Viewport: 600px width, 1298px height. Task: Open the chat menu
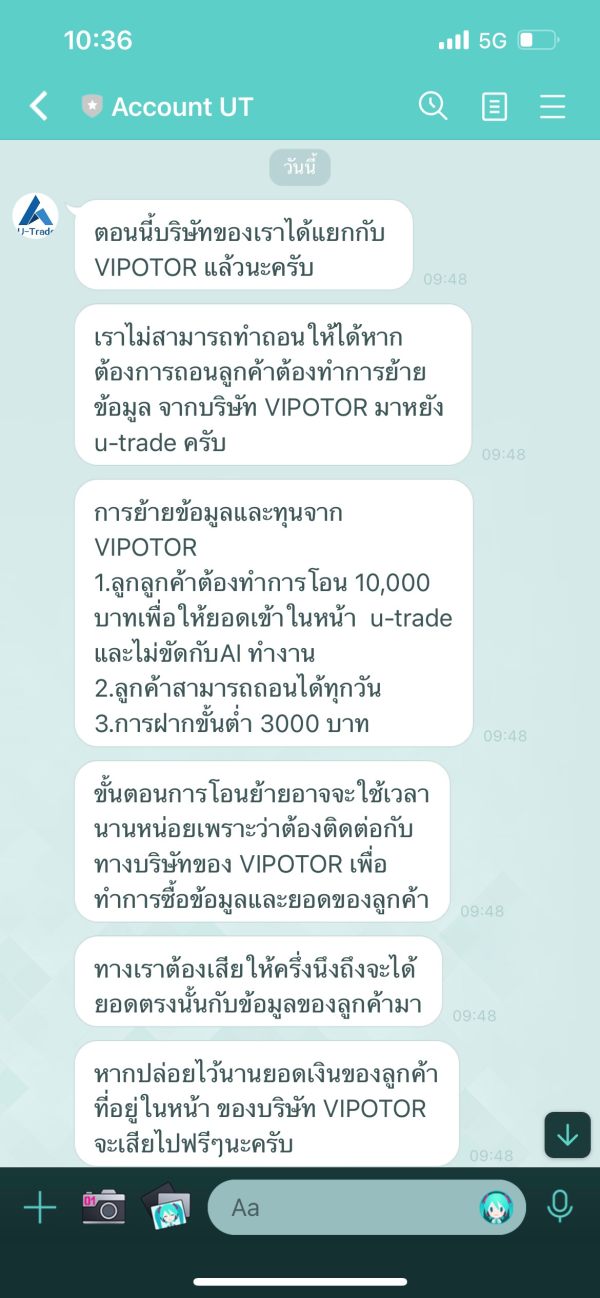tap(553, 106)
